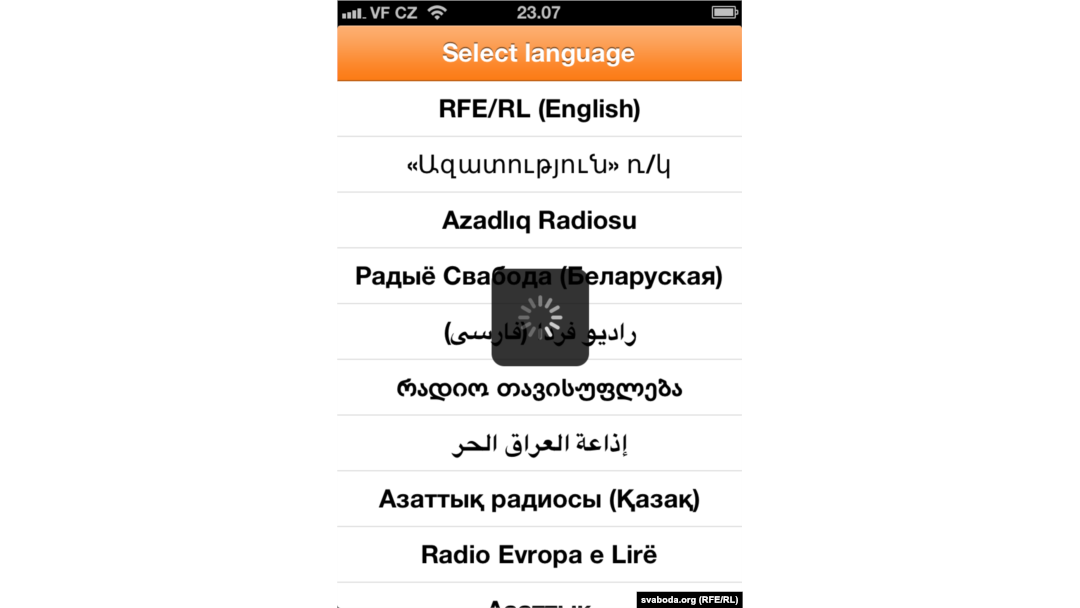Choose the Persian Radio Farda row
The image size is (1080, 608).
click(620, 332)
